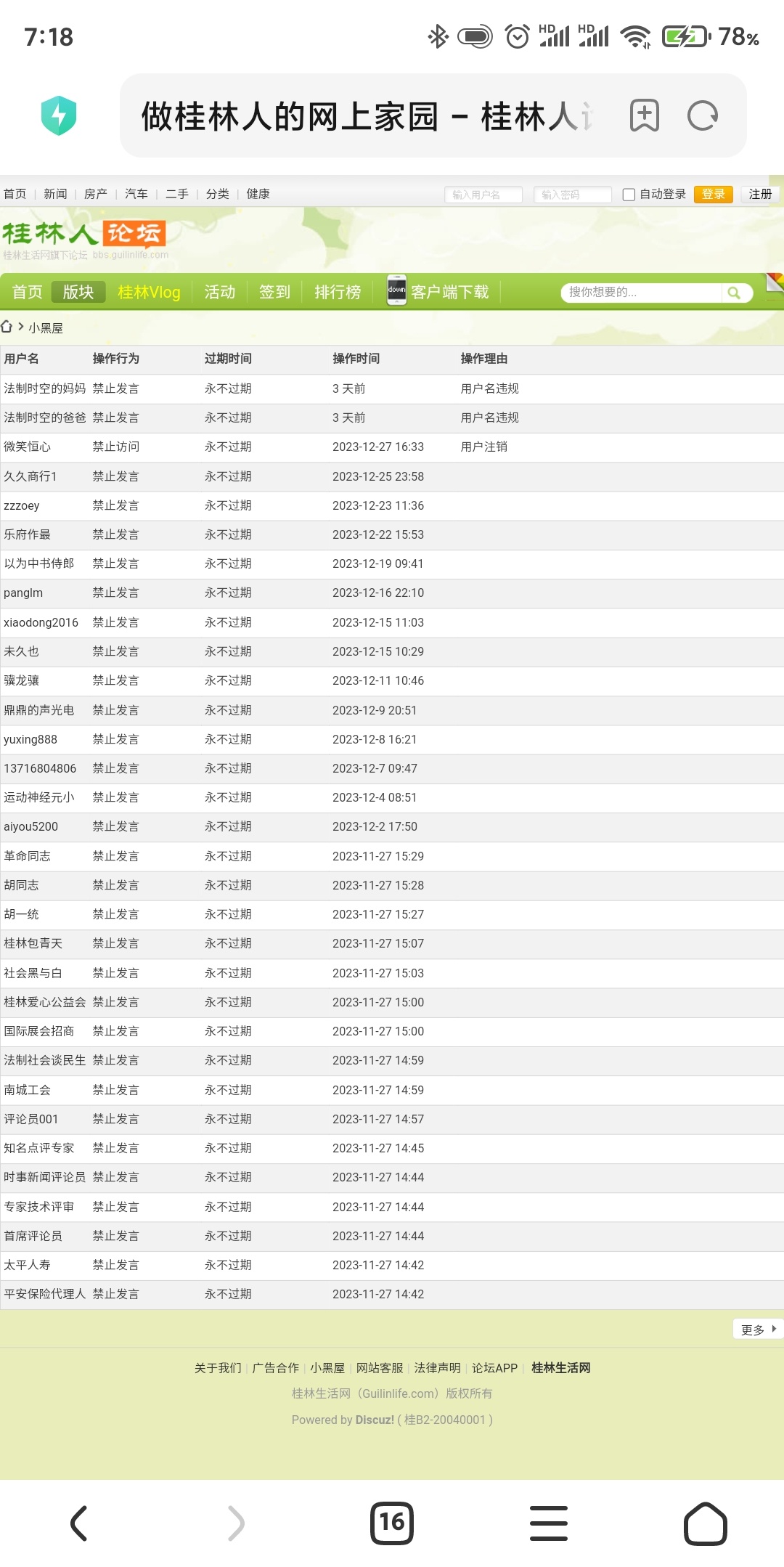Go to the 排行榜 rankings tab
Screen dimensions: 784x1567
coord(338,292)
